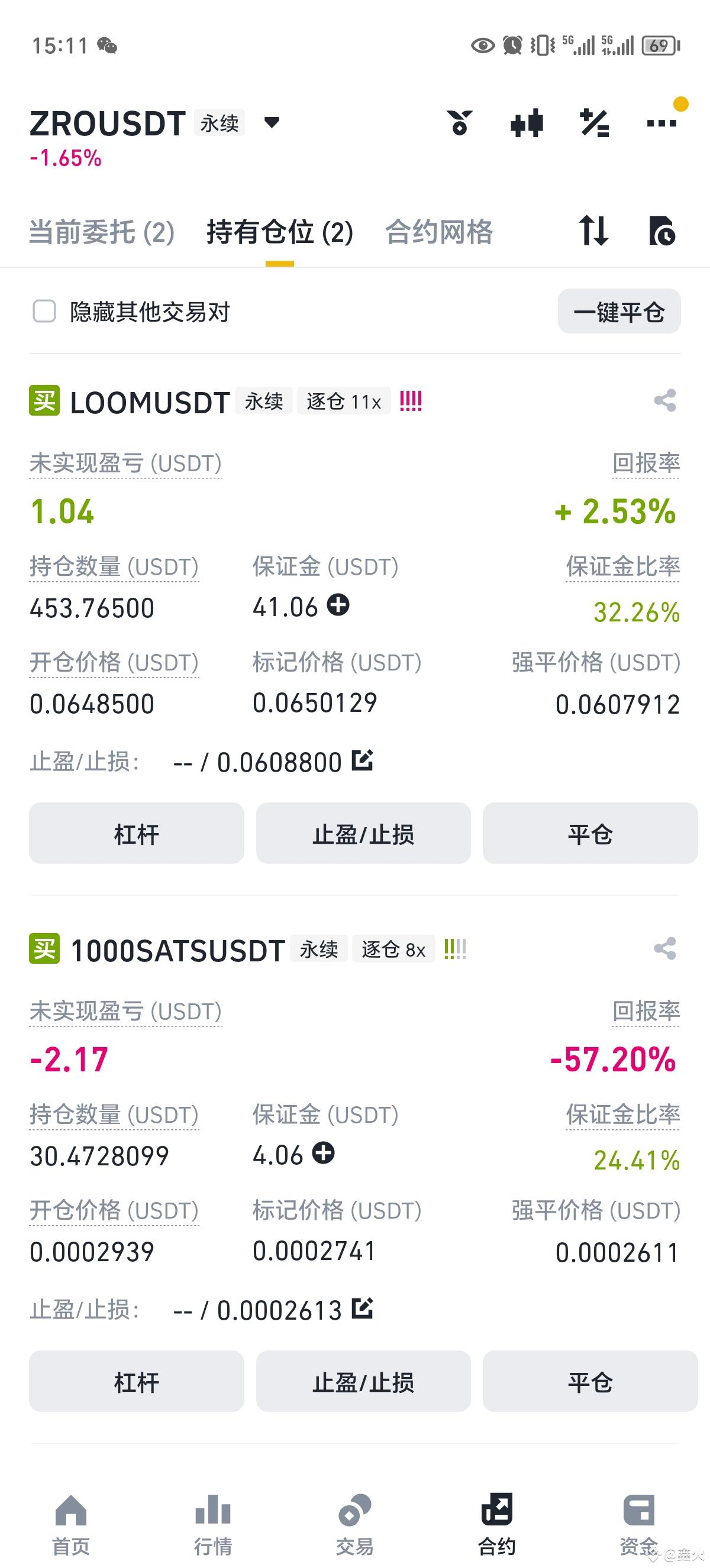Edit LOOMUSDT take-profit/stop-loss via pencil icon

click(361, 761)
